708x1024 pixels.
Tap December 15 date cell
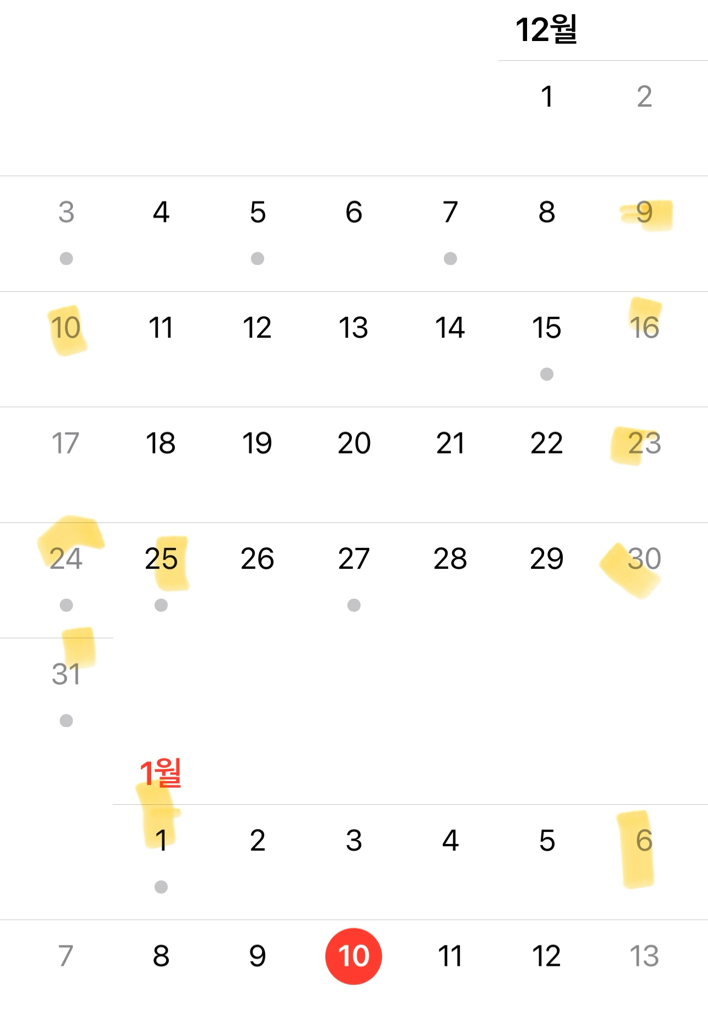546,328
